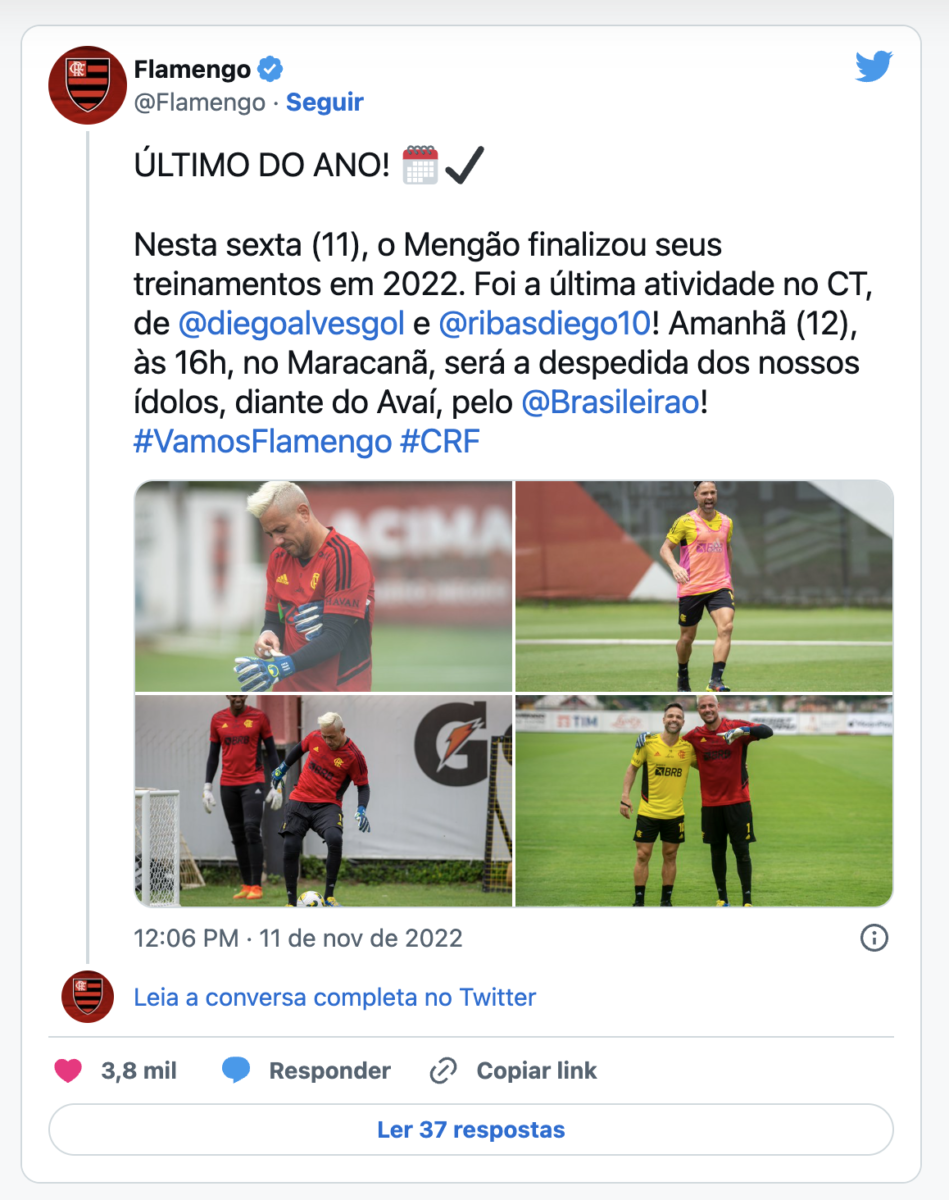Screen dimensions: 949x1200
Task: View photo of two players posing together
Action: click(704, 801)
